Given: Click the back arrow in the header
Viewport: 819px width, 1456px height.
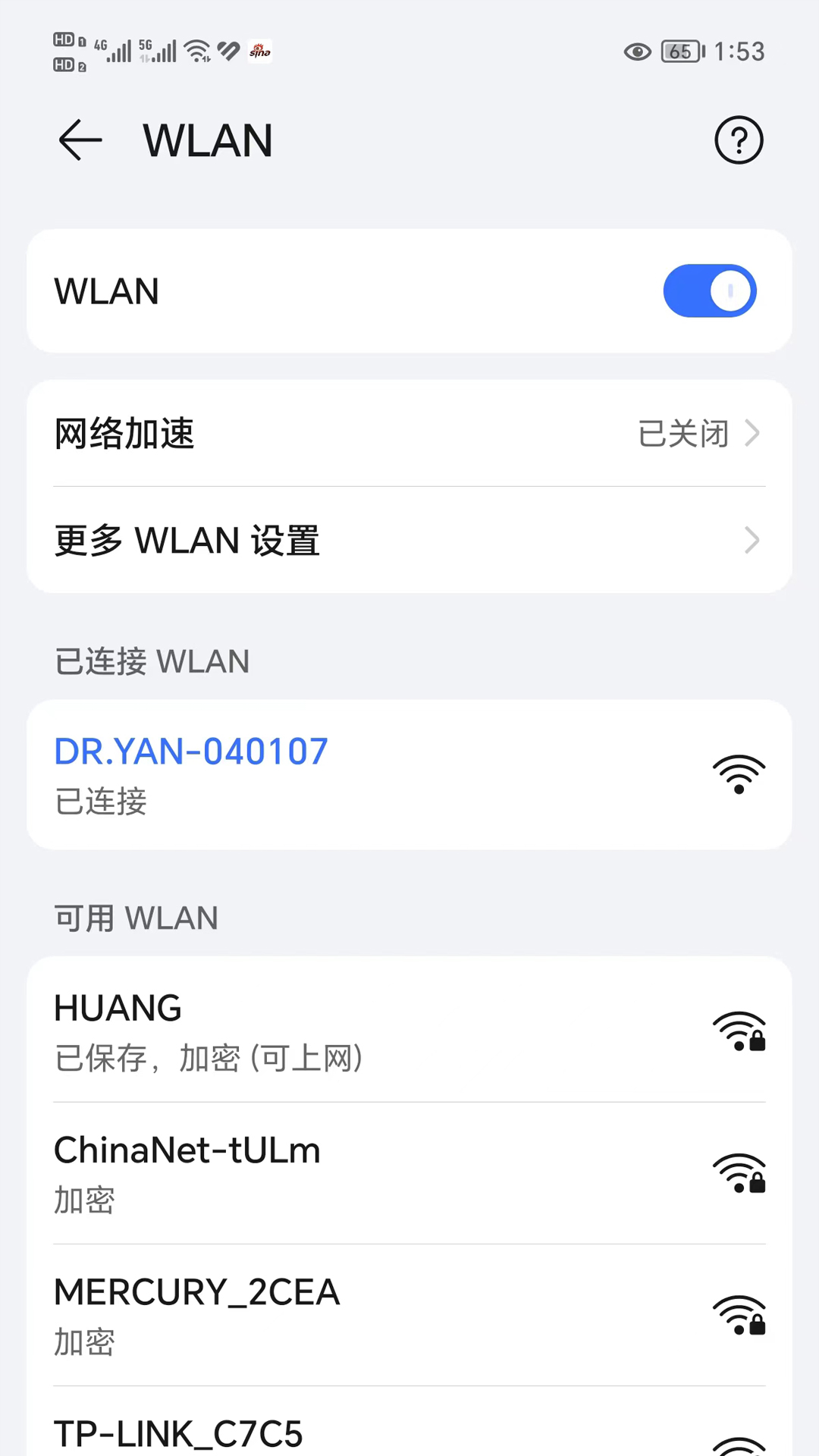Looking at the screenshot, I should [x=80, y=140].
